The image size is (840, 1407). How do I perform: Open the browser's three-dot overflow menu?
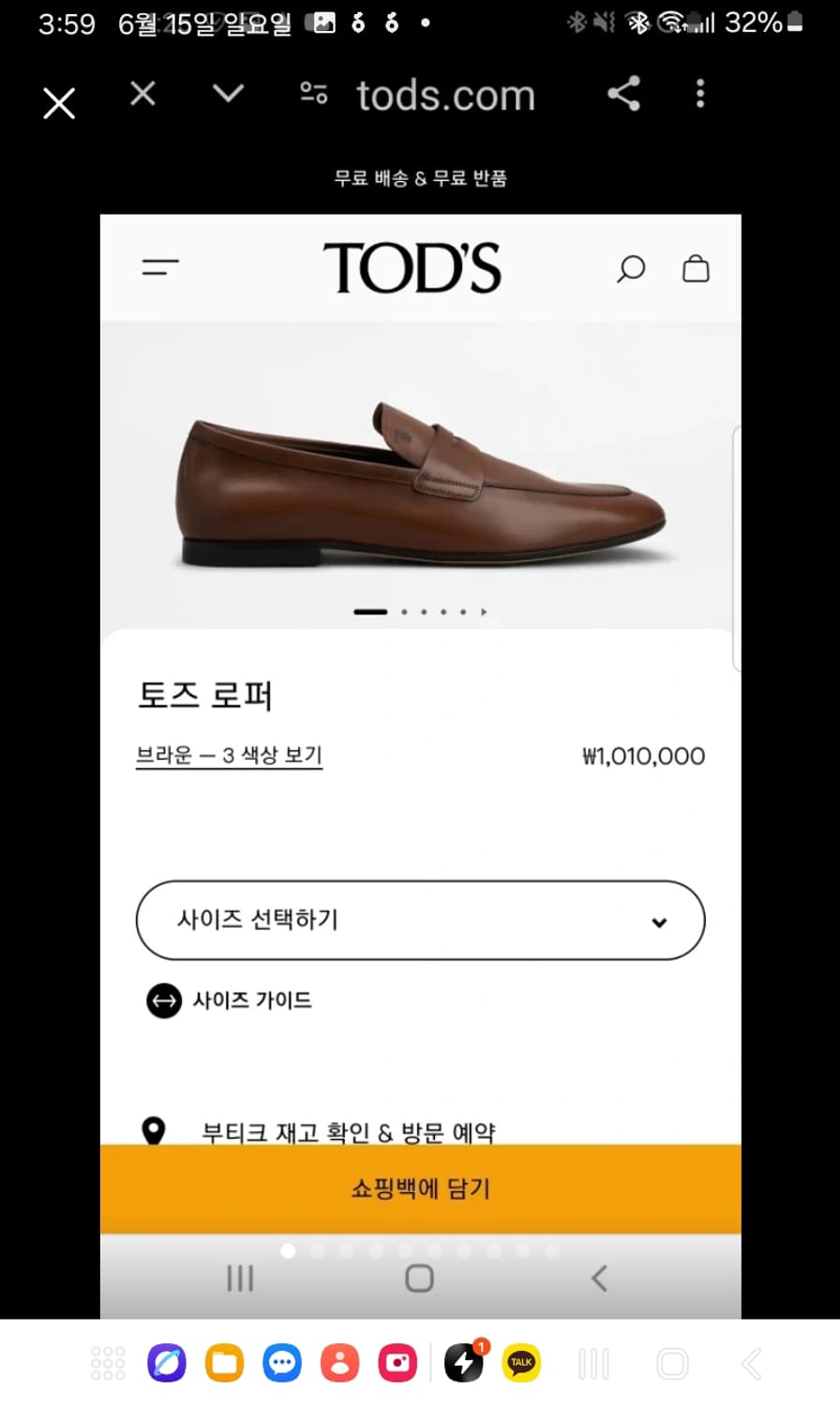pyautogui.click(x=699, y=94)
